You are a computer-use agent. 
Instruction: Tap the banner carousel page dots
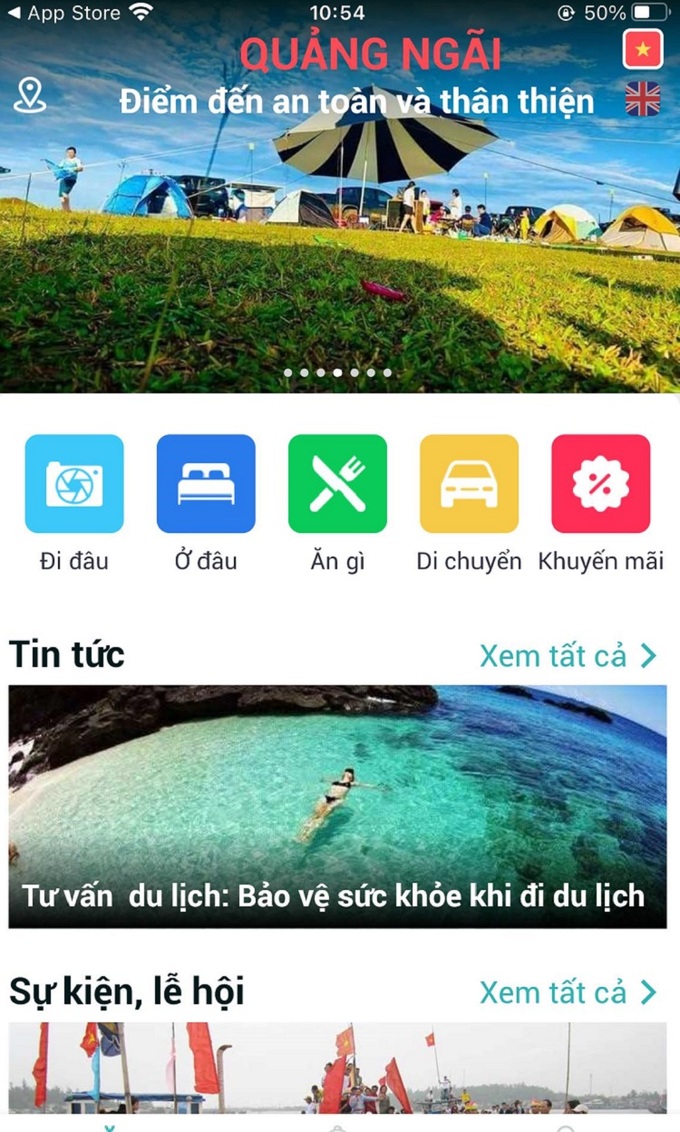point(338,373)
